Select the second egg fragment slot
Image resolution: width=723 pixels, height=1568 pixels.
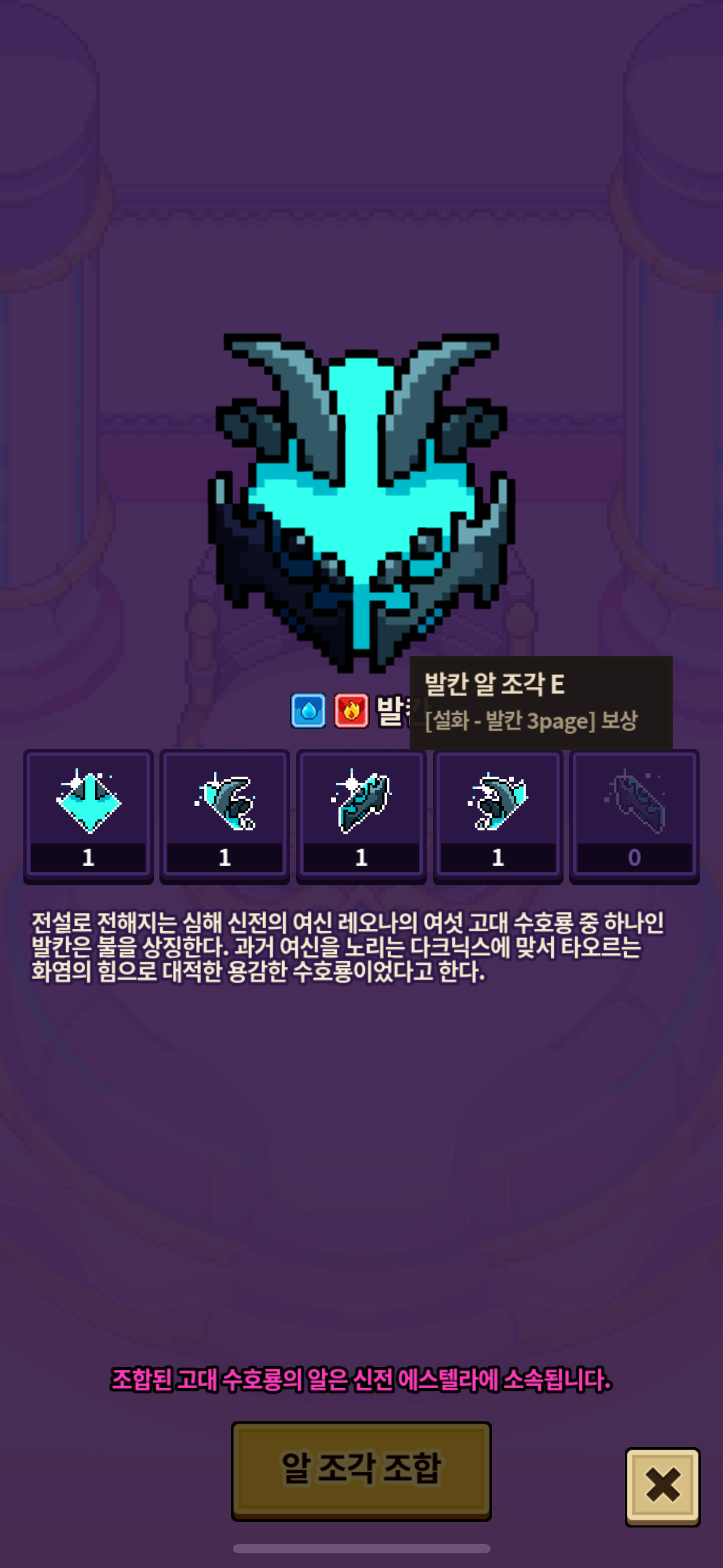[224, 815]
